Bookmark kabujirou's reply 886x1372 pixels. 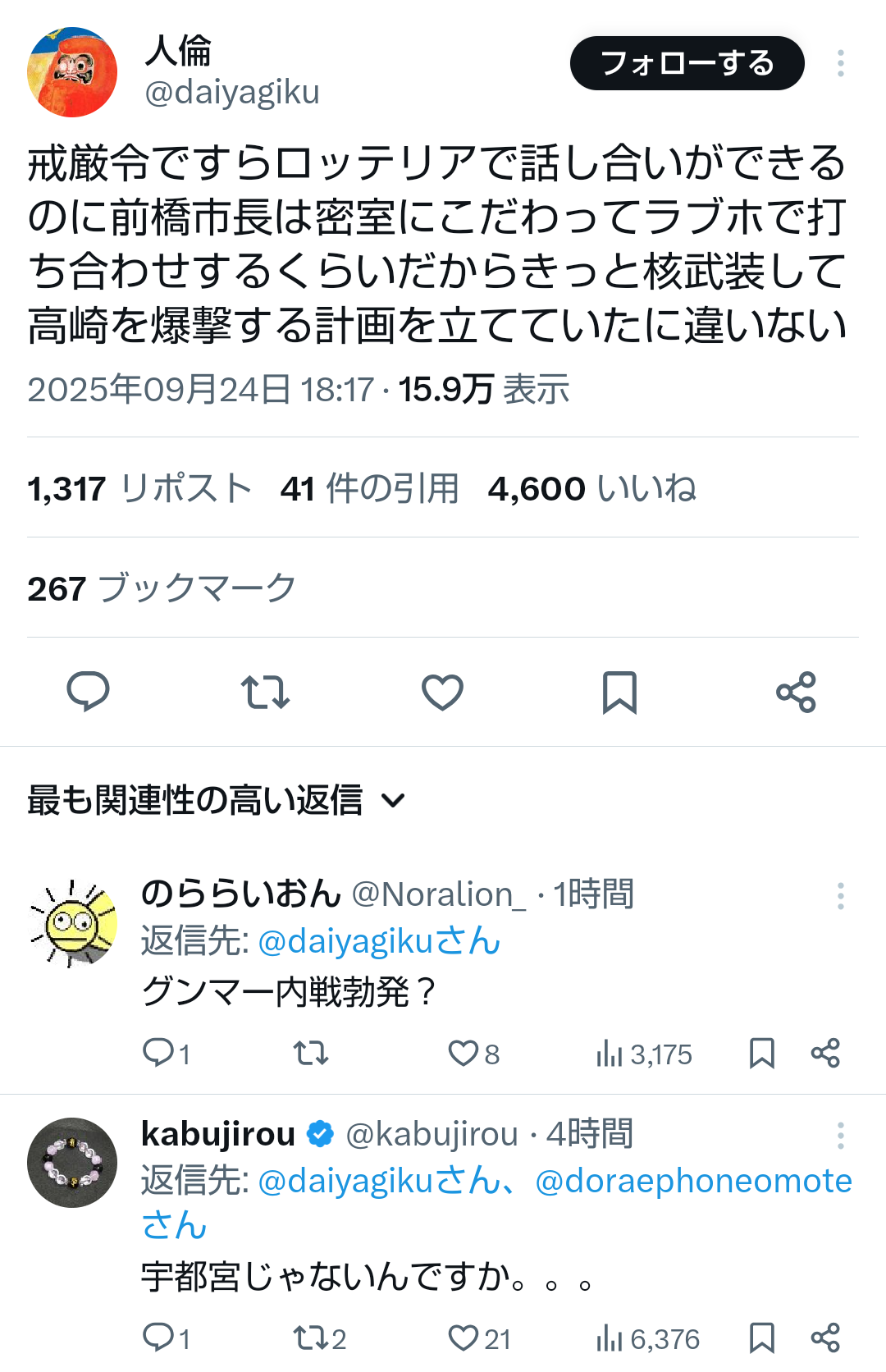[x=761, y=1338]
